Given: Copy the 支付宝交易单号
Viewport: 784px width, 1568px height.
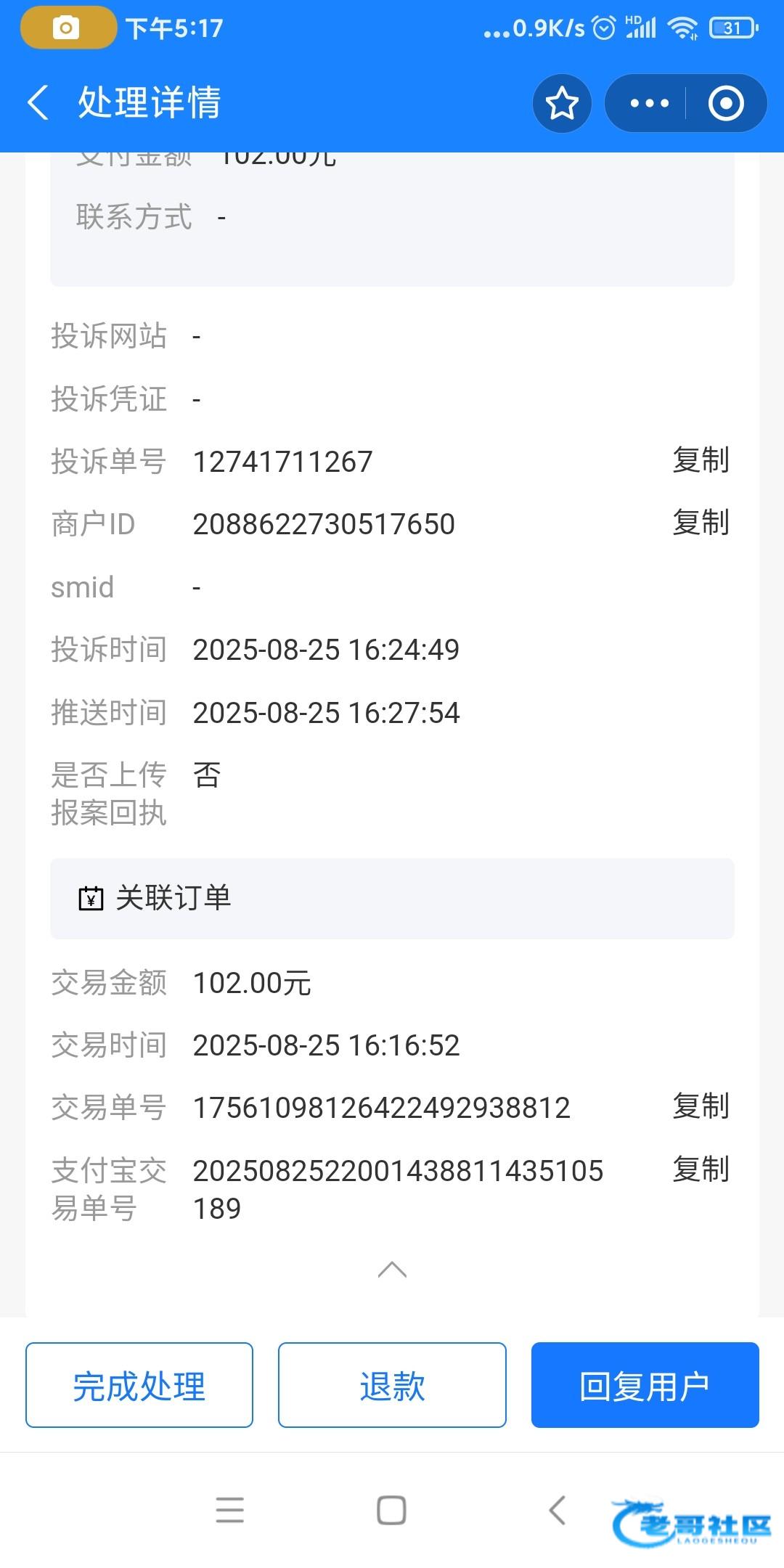Looking at the screenshot, I should point(701,1169).
